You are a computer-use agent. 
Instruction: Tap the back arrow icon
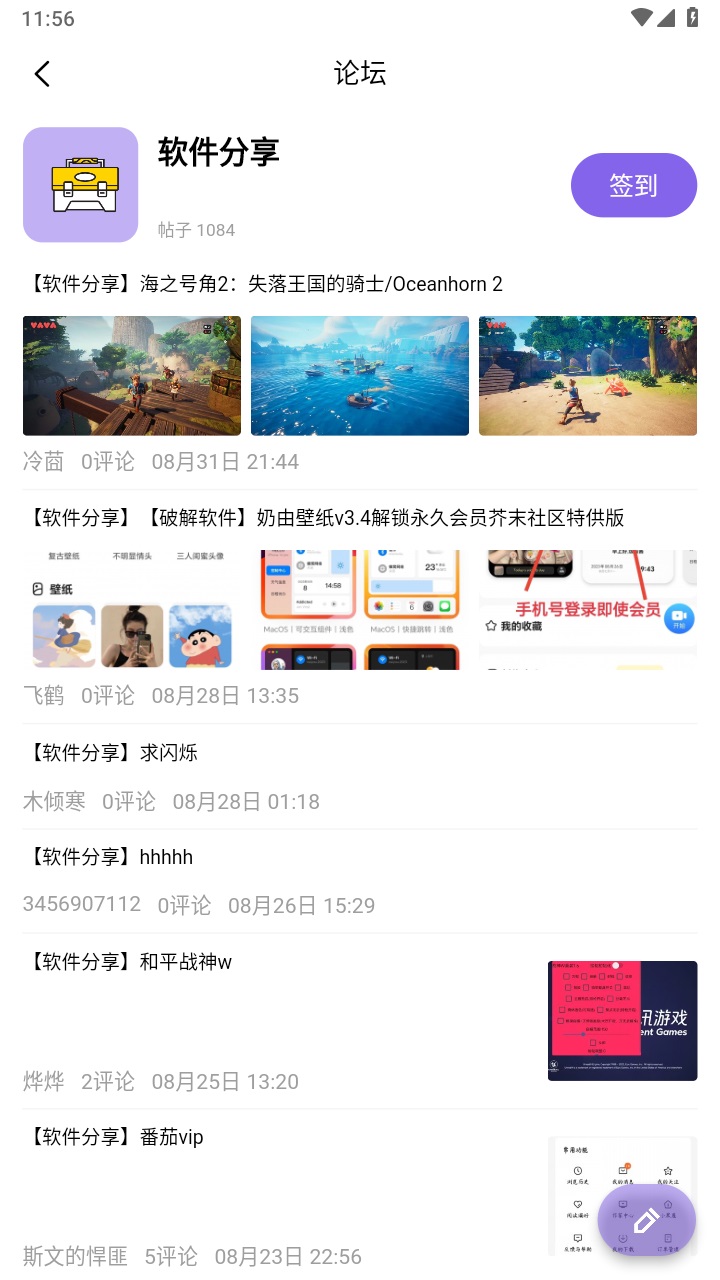tap(41, 73)
